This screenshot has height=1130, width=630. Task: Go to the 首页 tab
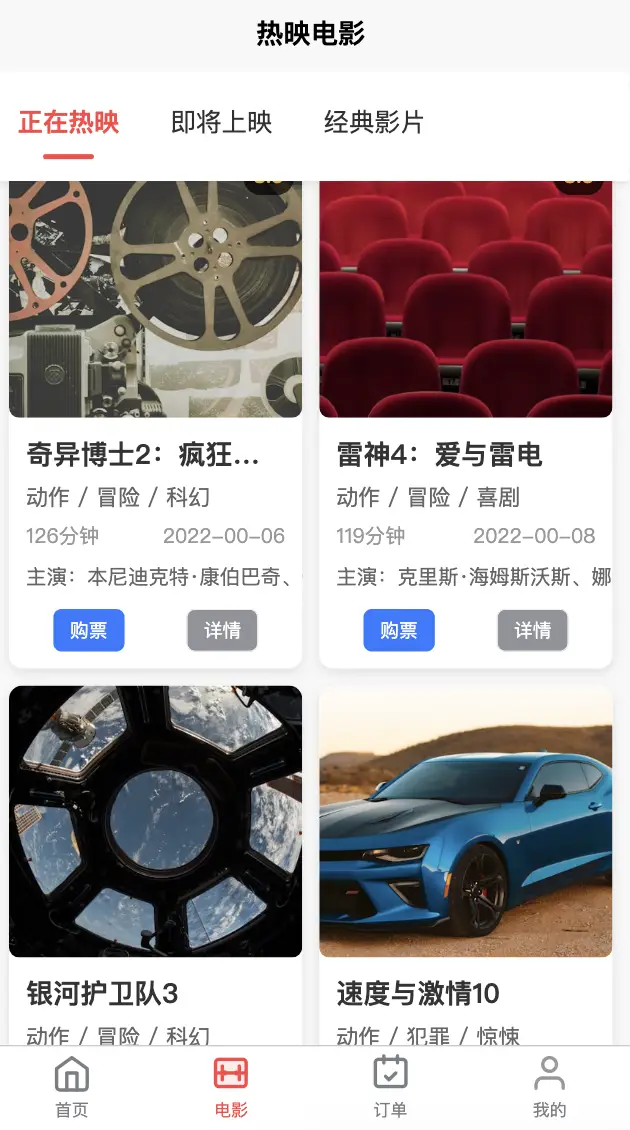(x=71, y=1087)
